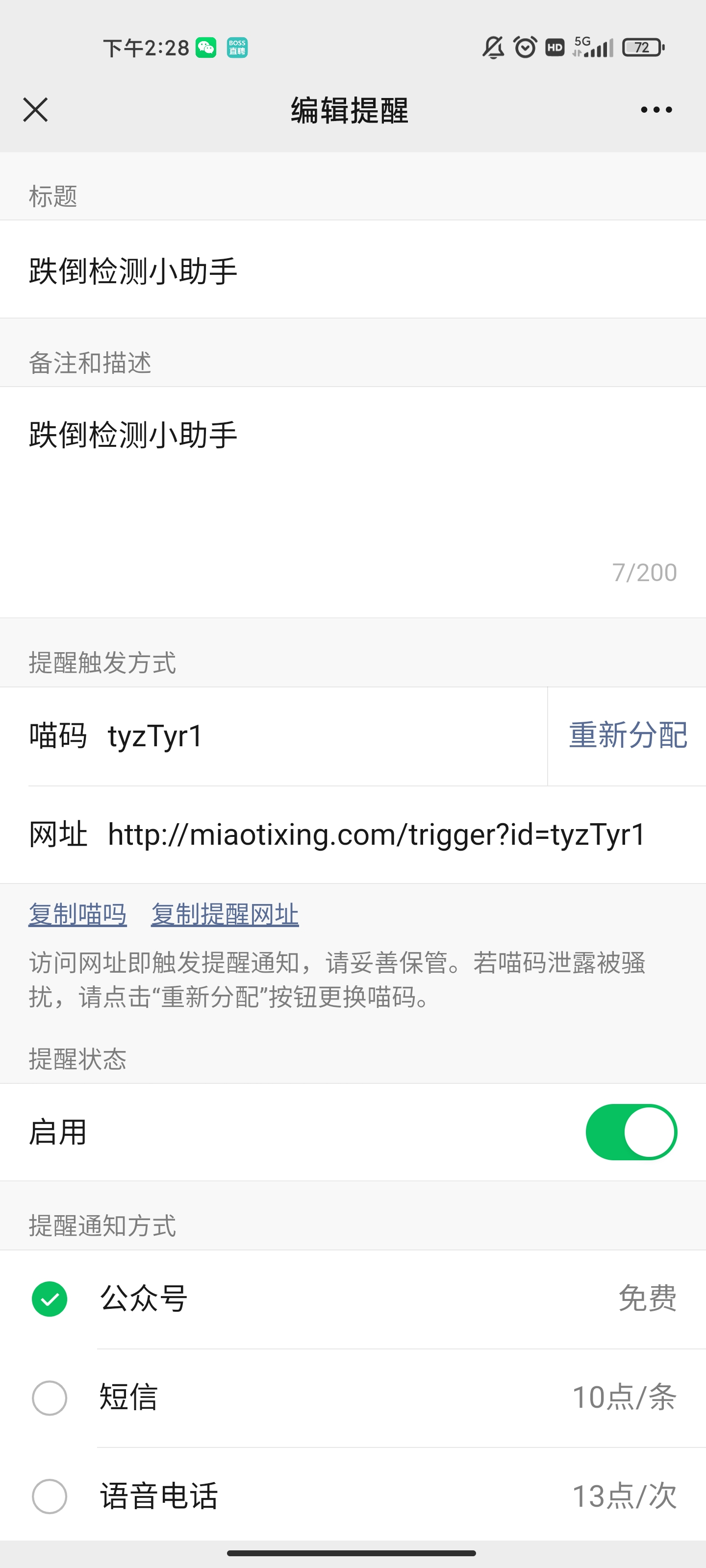706x1568 pixels.
Task: Copy the code via 复制喵吗
Action: pyautogui.click(x=77, y=914)
